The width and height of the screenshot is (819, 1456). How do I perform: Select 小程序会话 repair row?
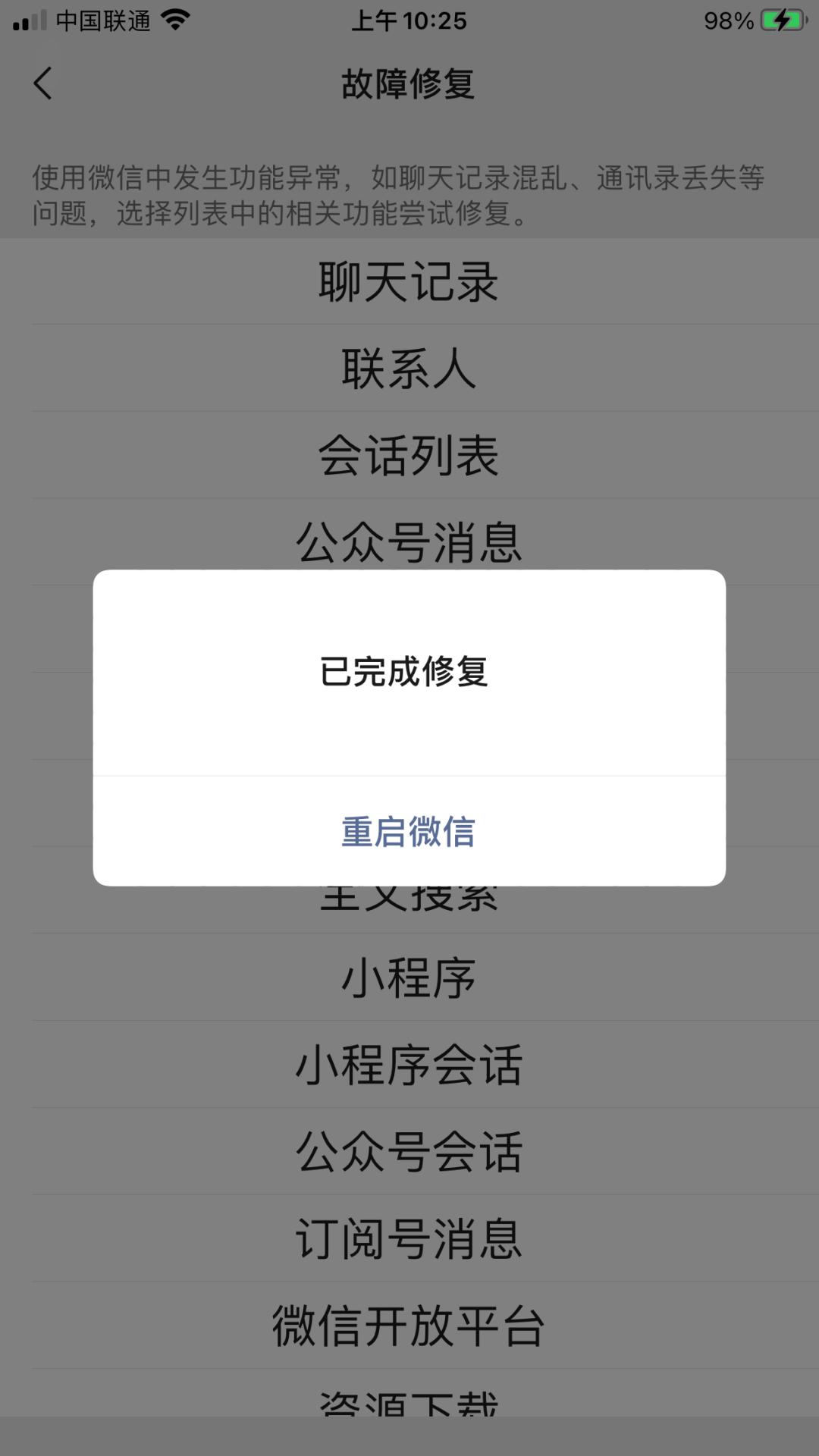click(x=409, y=1065)
